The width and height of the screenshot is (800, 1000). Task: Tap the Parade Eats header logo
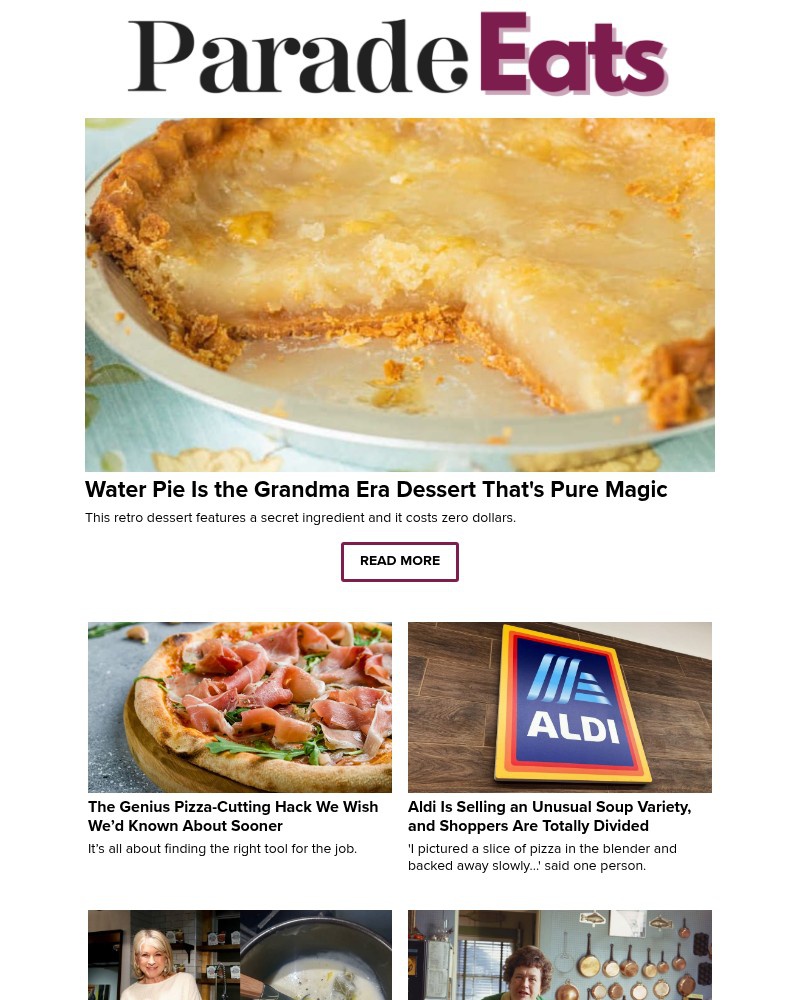click(398, 55)
